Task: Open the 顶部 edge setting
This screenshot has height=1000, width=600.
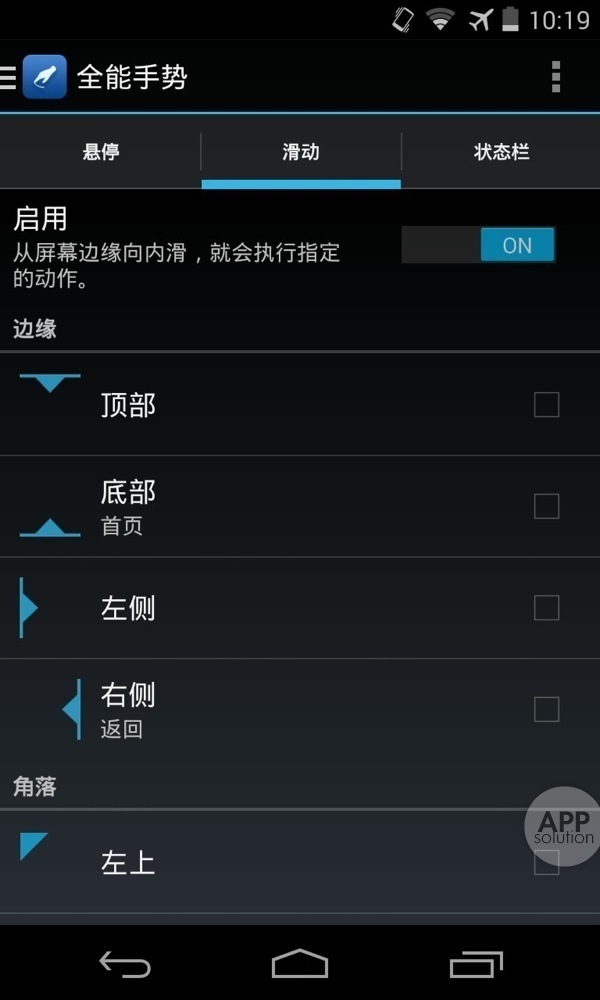Action: point(250,405)
